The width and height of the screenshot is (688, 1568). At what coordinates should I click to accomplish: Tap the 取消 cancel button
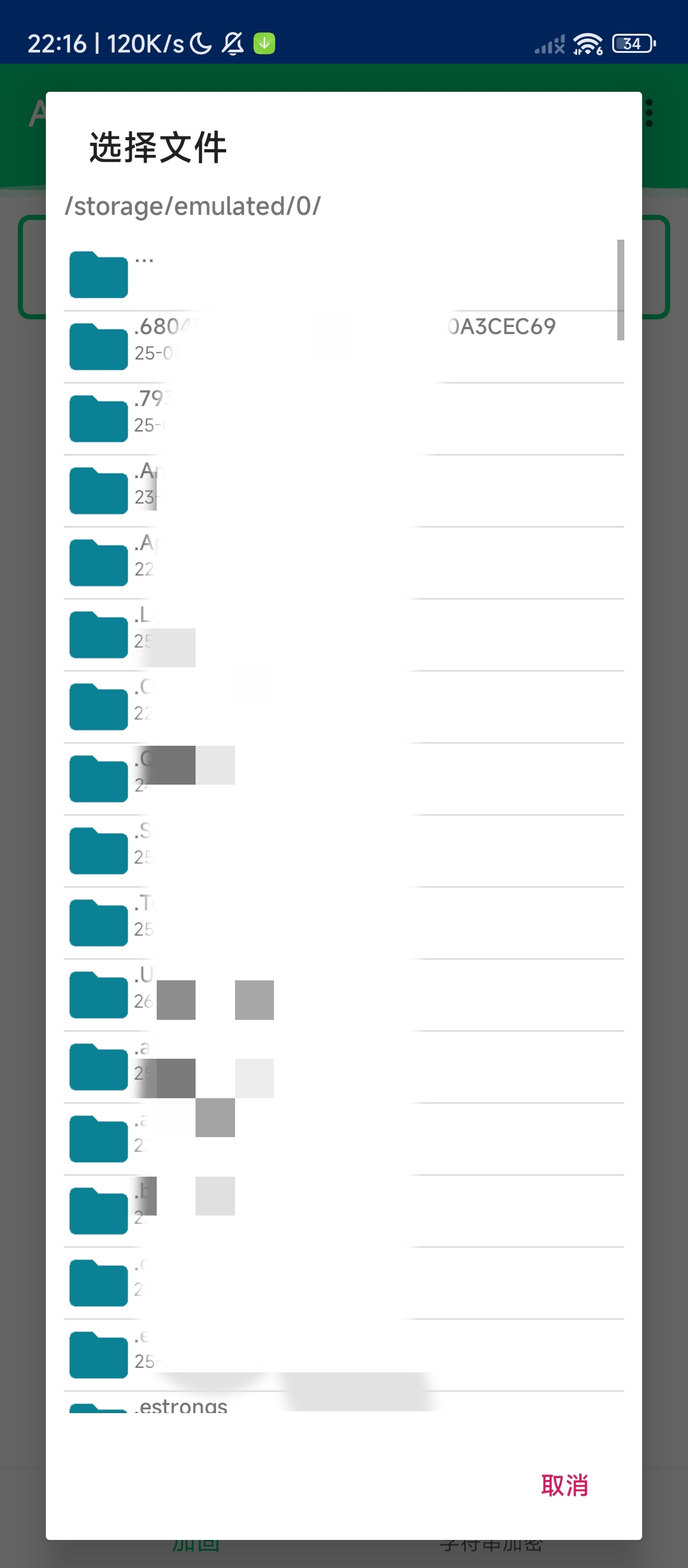coord(564,1485)
